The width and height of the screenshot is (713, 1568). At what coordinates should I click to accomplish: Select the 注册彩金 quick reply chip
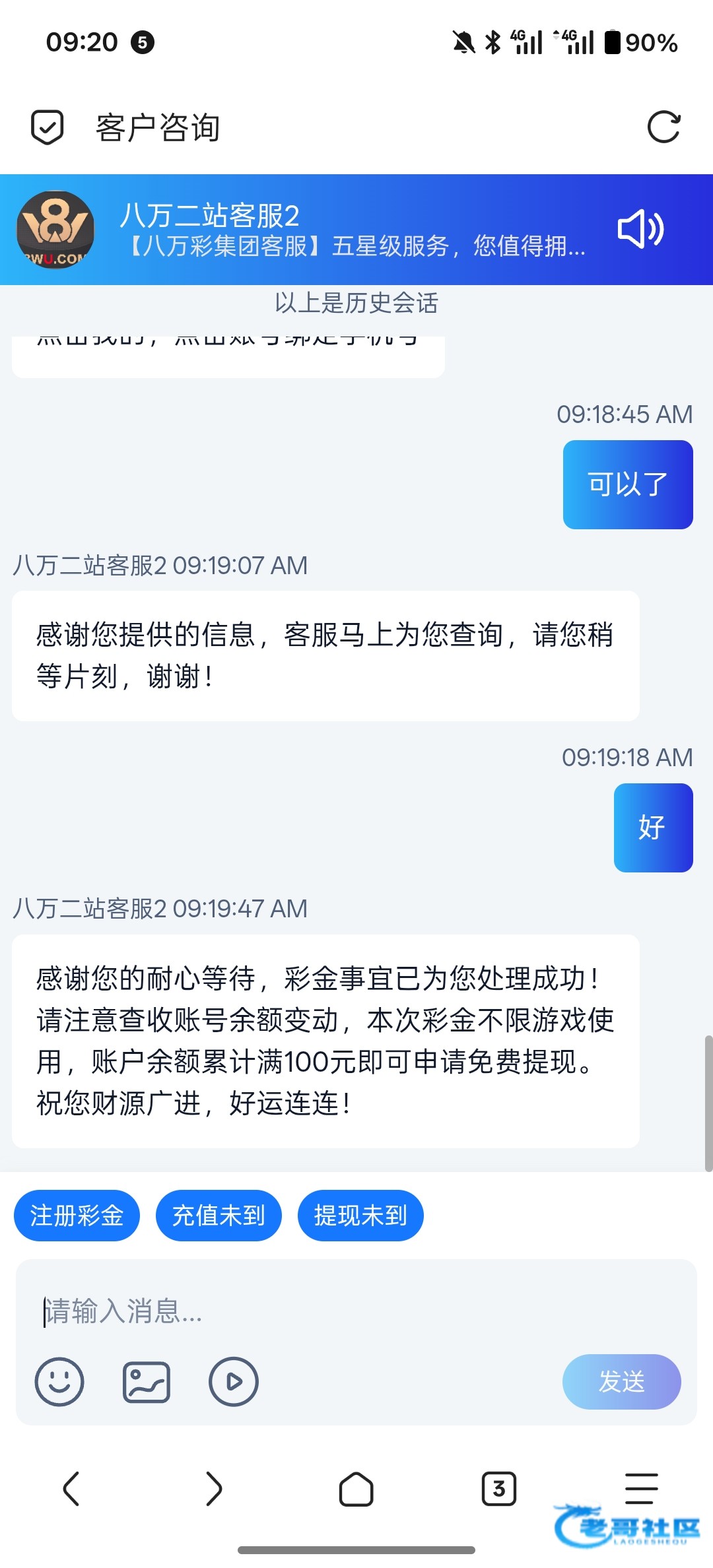77,1216
